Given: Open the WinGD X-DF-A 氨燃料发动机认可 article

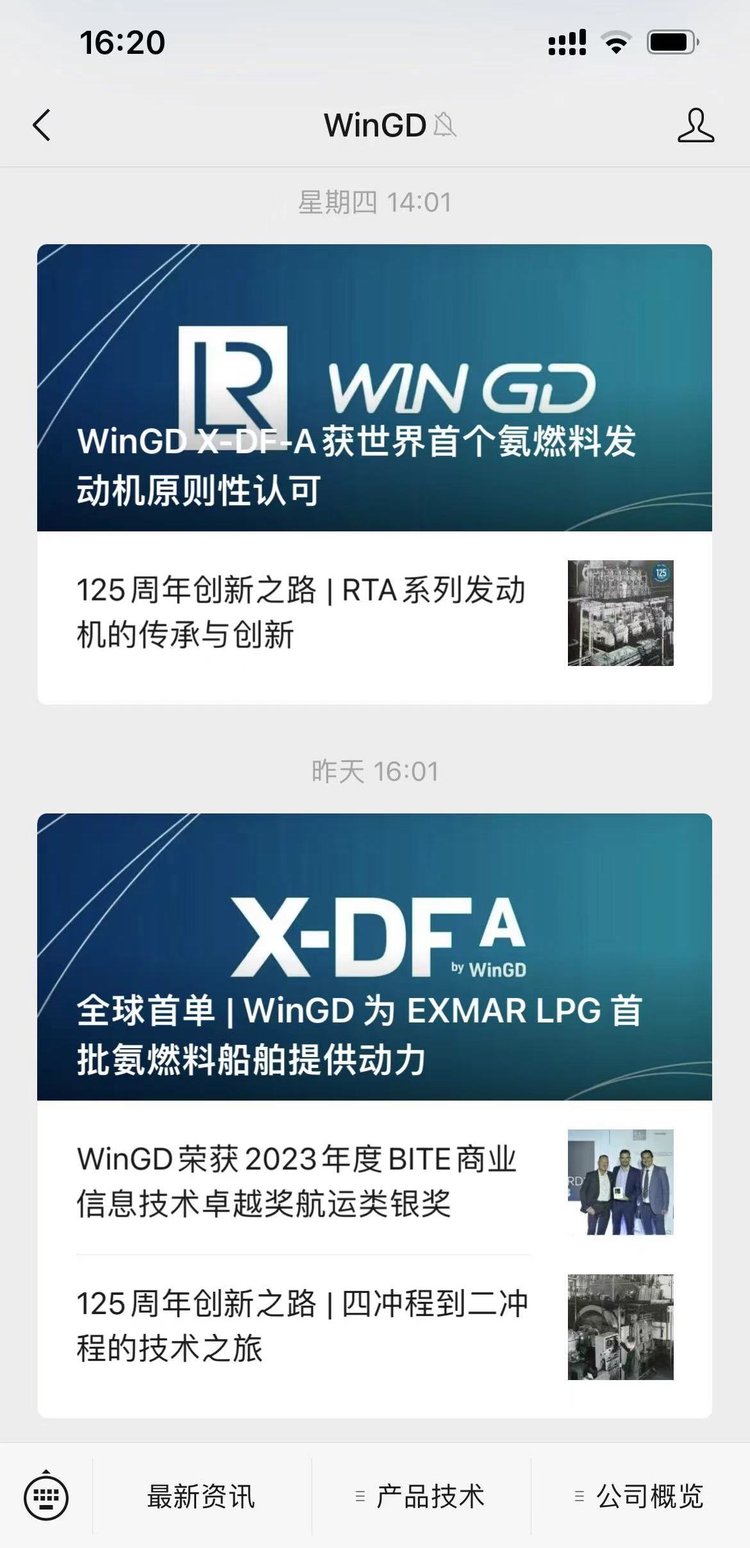Looking at the screenshot, I should 373,388.
